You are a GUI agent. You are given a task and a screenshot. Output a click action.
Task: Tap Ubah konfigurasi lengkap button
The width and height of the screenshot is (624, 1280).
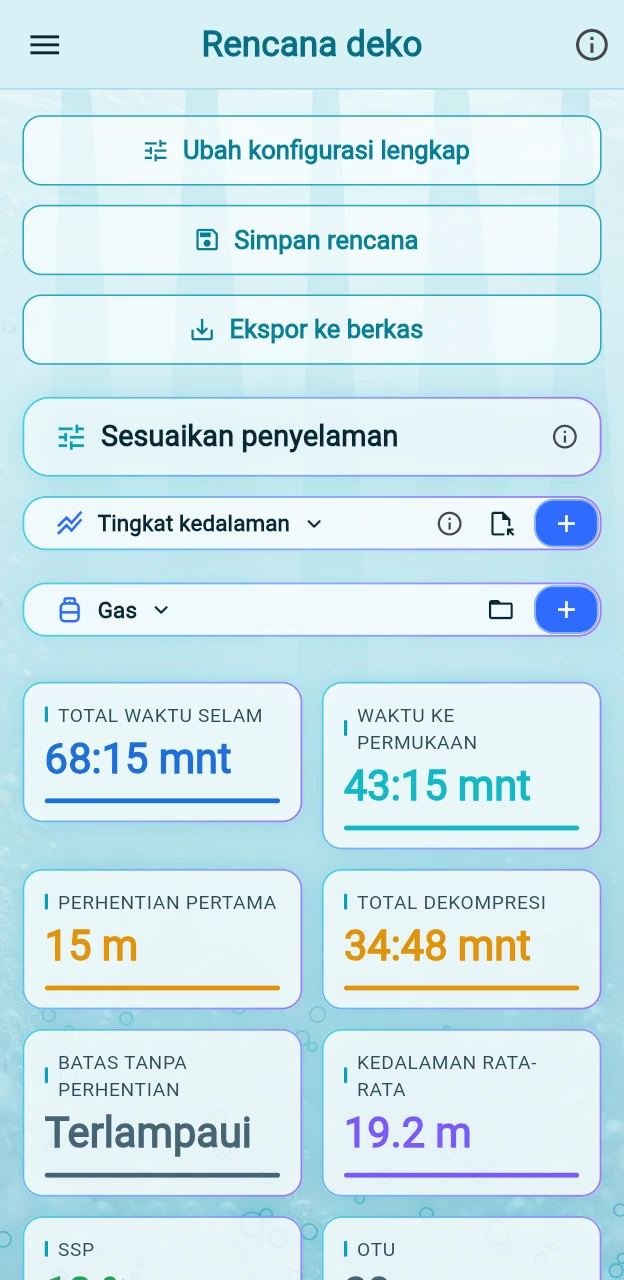[312, 150]
